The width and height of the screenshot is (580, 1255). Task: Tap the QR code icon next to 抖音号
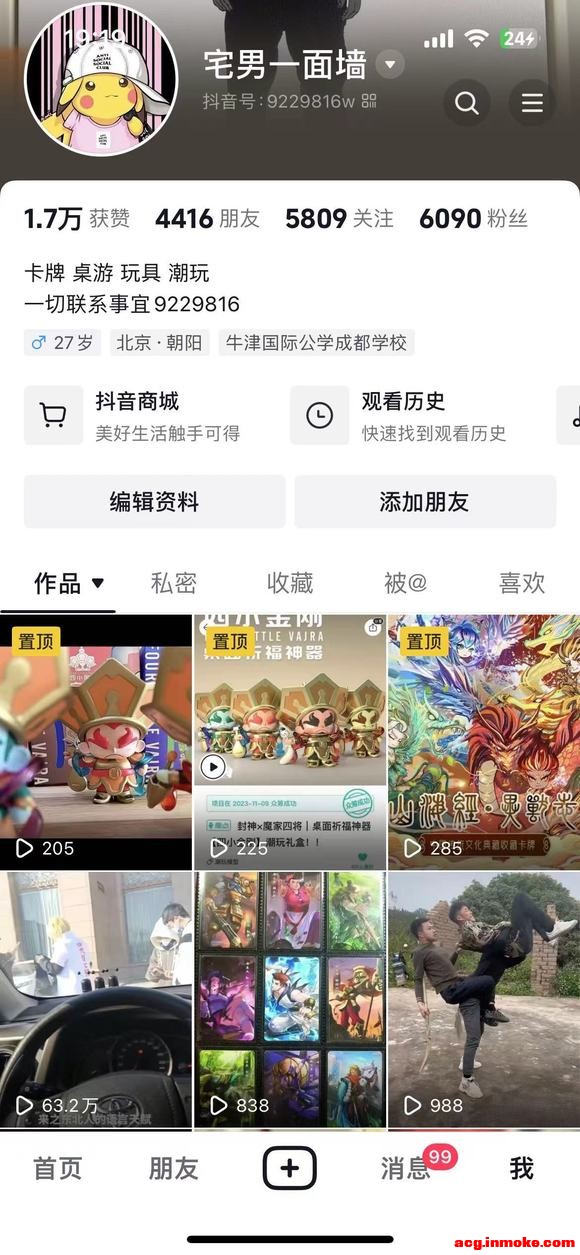point(369,101)
